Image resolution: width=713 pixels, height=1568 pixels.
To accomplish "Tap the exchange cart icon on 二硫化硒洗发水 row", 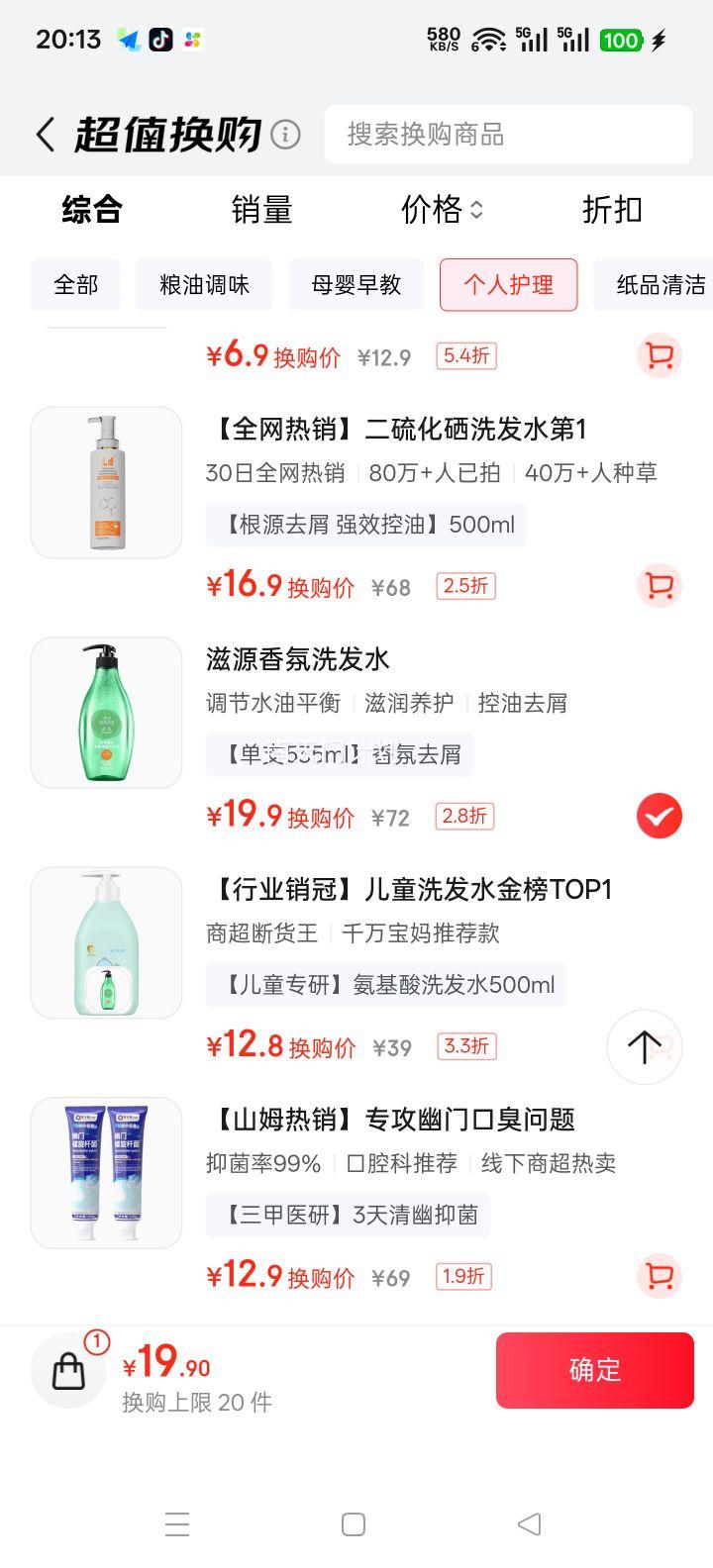I will [659, 586].
